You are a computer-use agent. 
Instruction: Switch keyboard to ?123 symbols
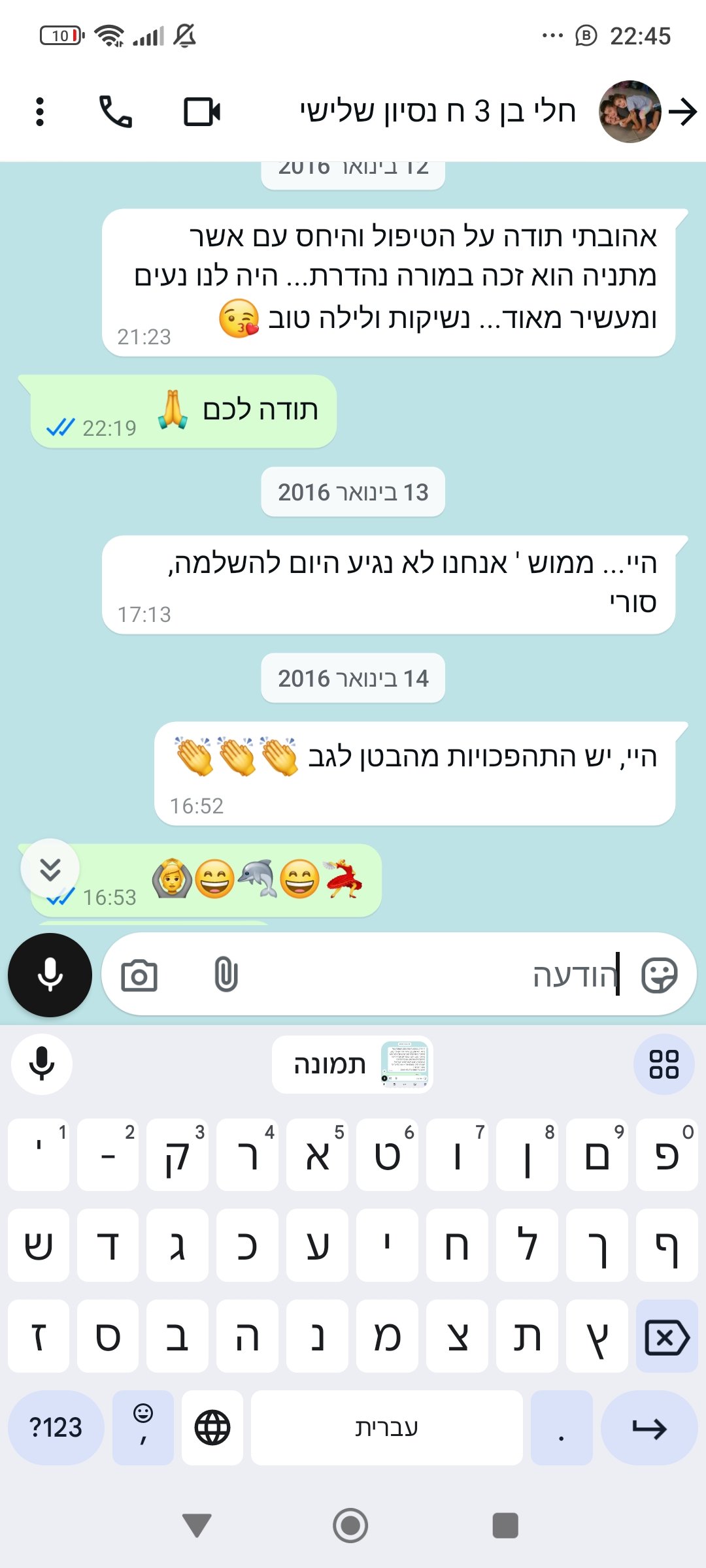[x=56, y=1428]
